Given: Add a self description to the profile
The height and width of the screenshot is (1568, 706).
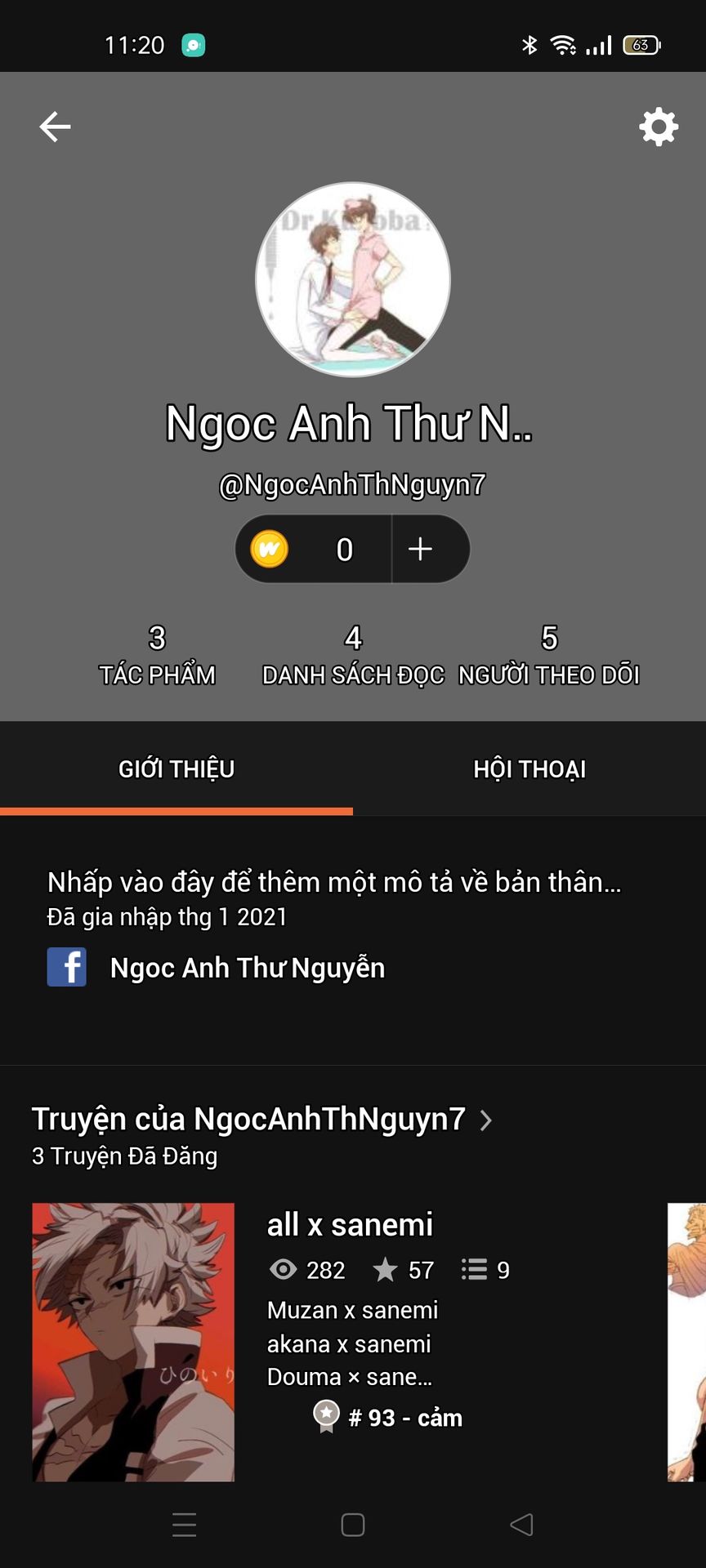Looking at the screenshot, I should pyautogui.click(x=334, y=882).
